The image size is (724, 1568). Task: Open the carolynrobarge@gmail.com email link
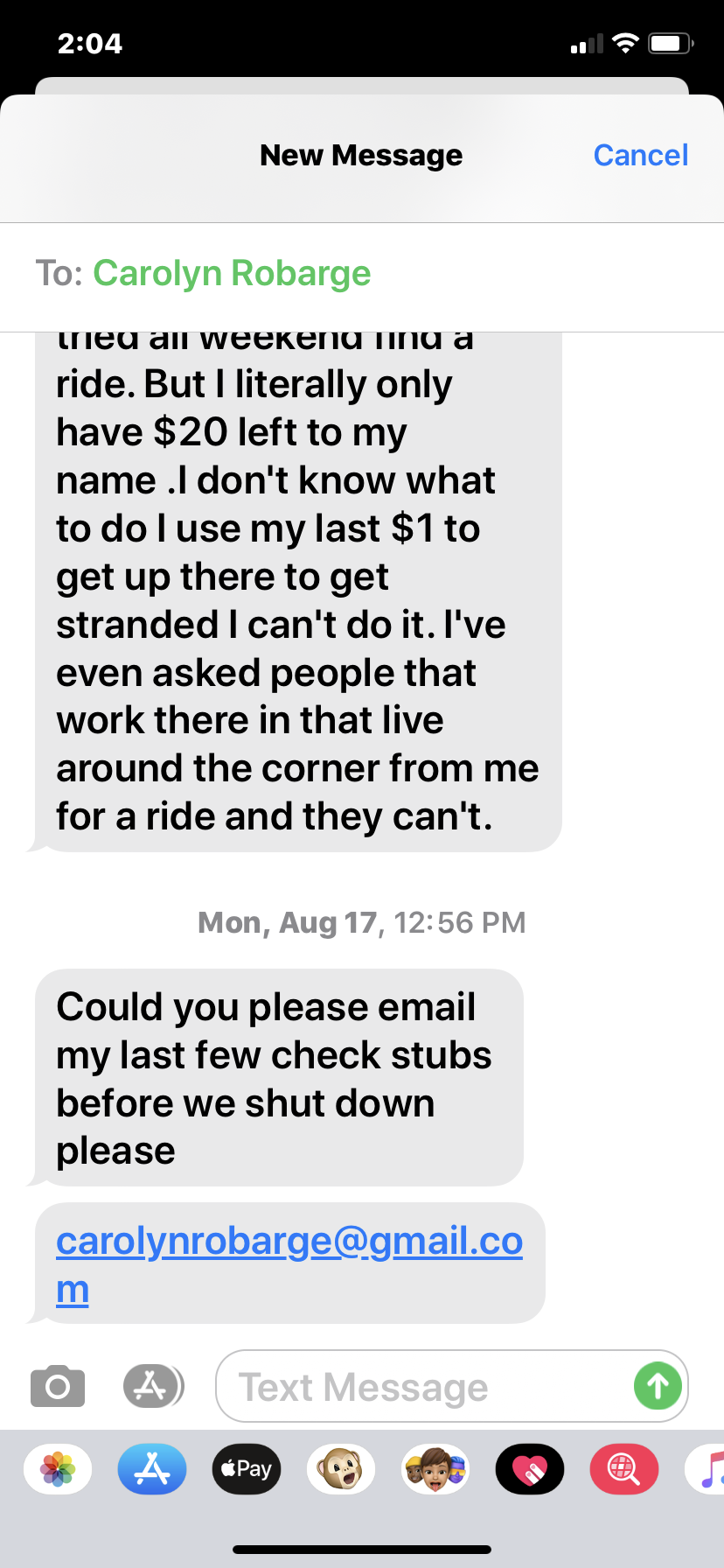(289, 1242)
